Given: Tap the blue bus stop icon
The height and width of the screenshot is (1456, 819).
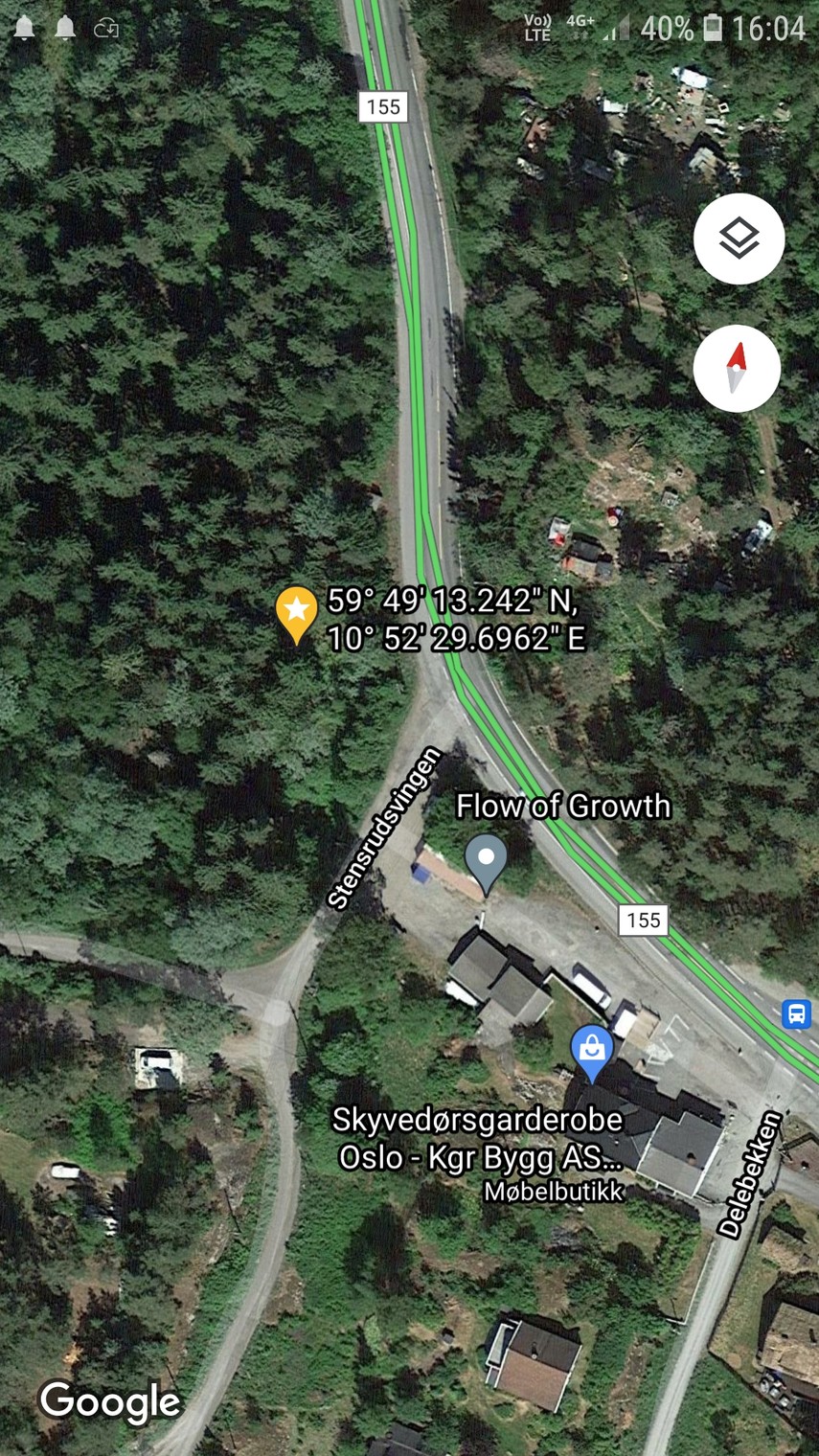Looking at the screenshot, I should click(796, 1013).
